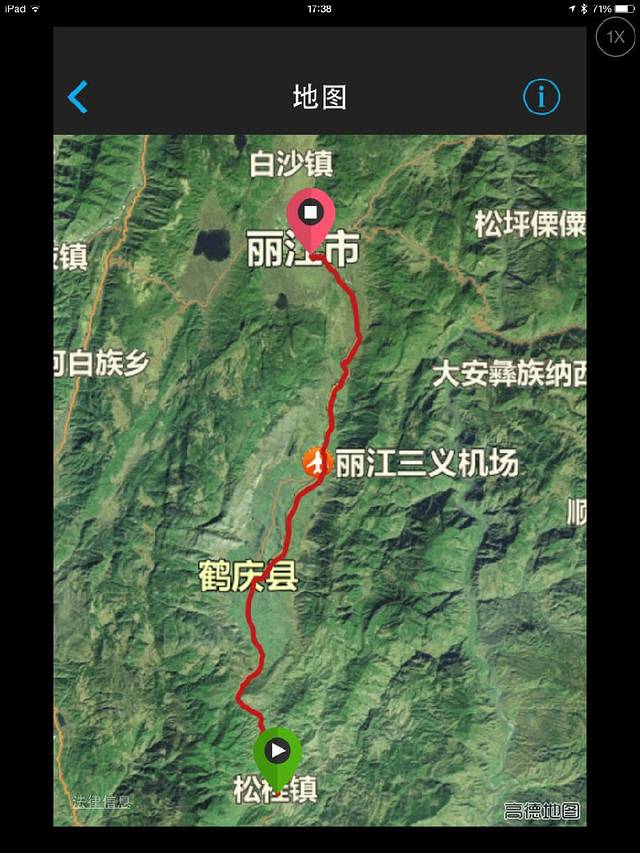Image resolution: width=640 pixels, height=853 pixels.
Task: Open the 法律信息 legal link
Action: (101, 801)
